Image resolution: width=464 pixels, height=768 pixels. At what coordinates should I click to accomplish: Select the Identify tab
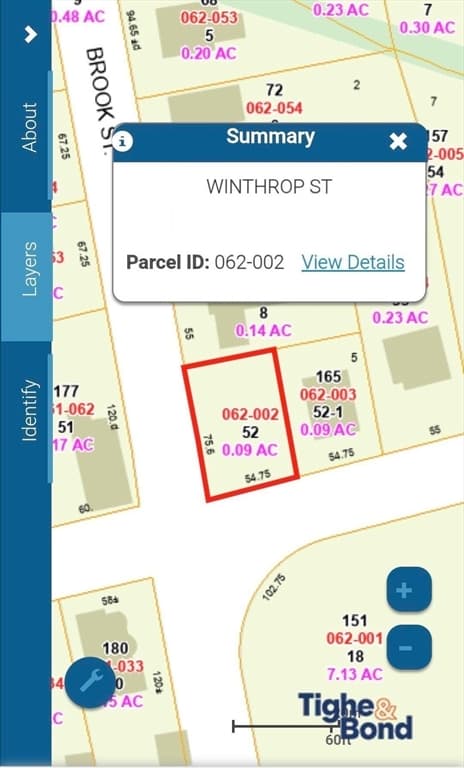click(28, 410)
